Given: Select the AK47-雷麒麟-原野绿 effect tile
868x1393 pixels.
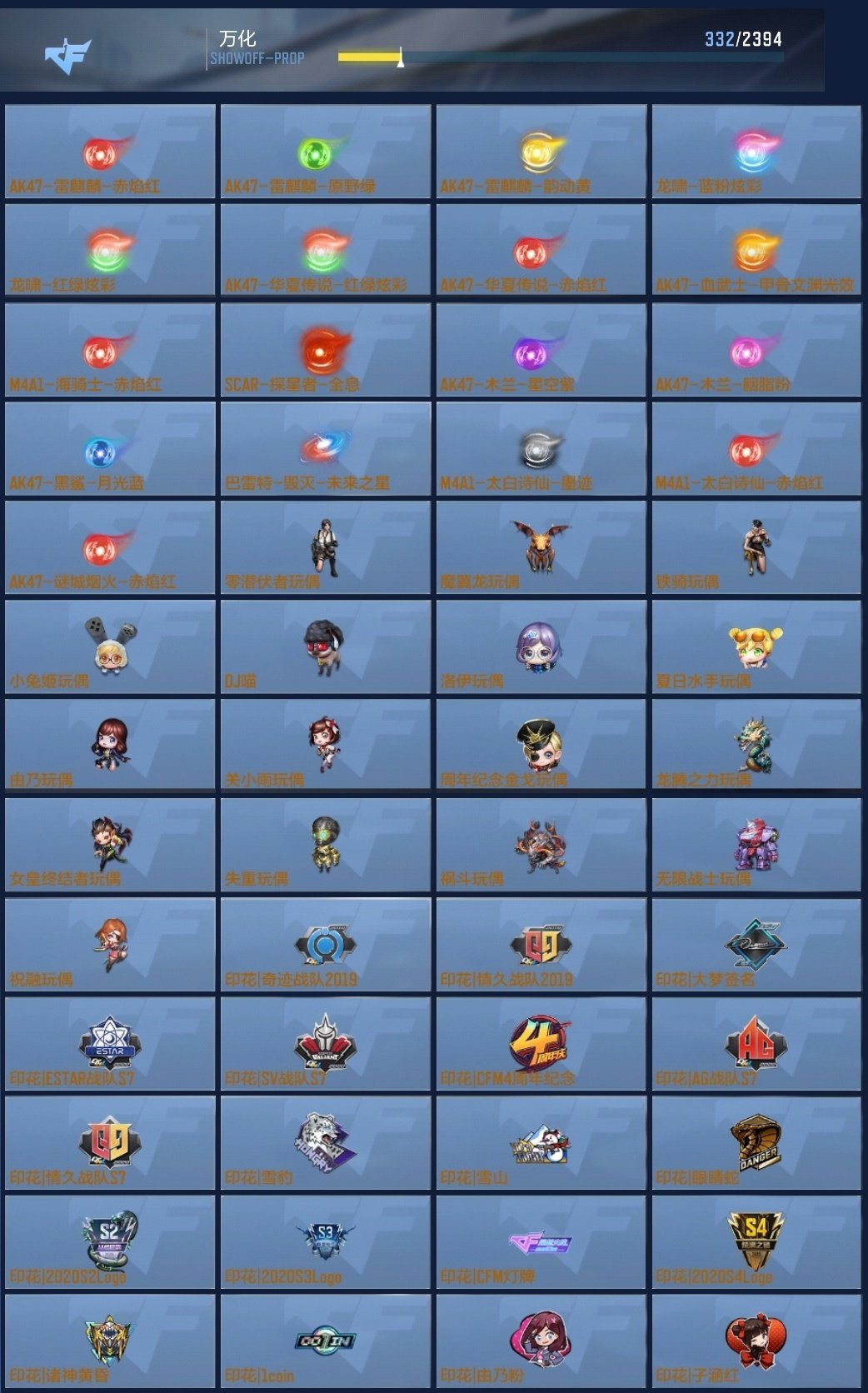Looking at the screenshot, I should tap(325, 152).
